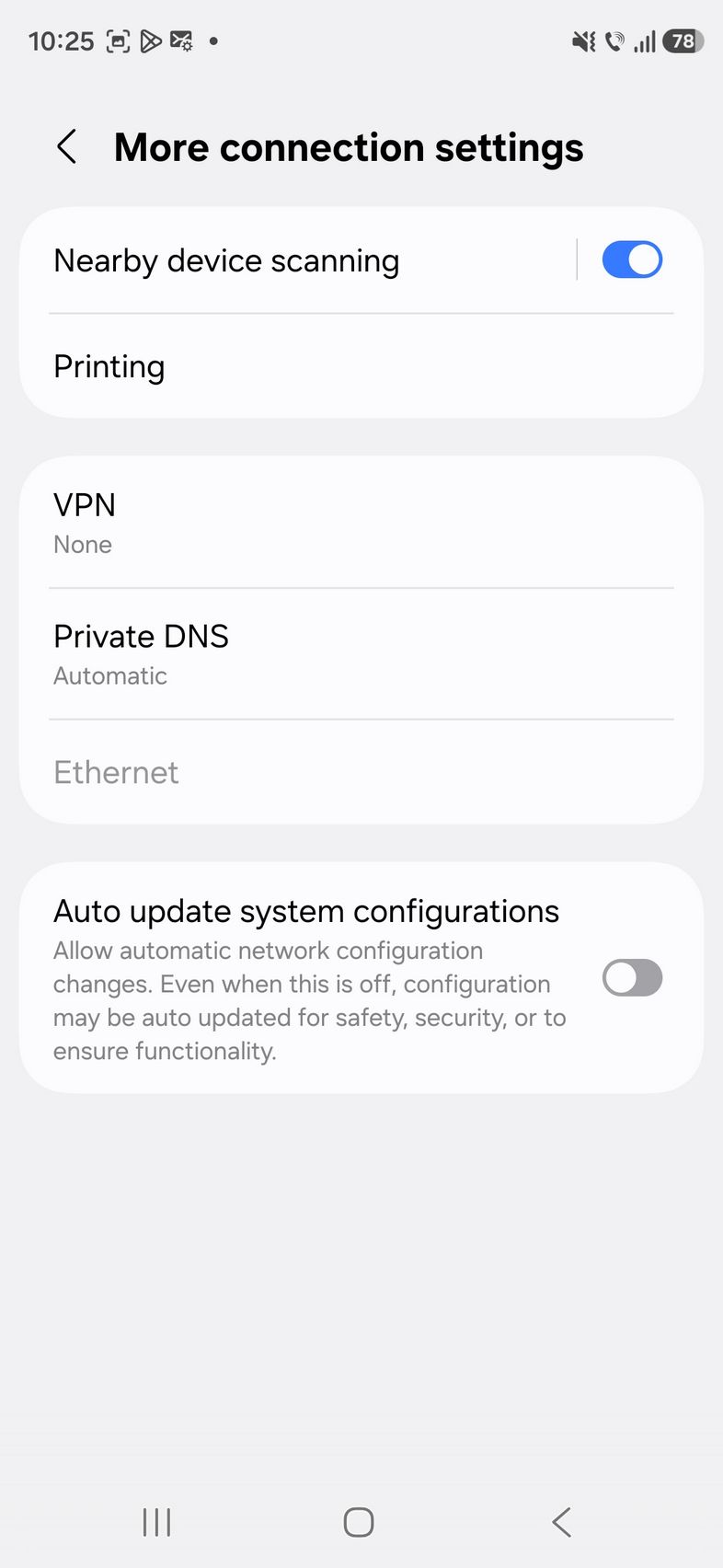Open recent apps from navigation bar
Image resolution: width=723 pixels, height=1568 pixels.
pos(157,1522)
